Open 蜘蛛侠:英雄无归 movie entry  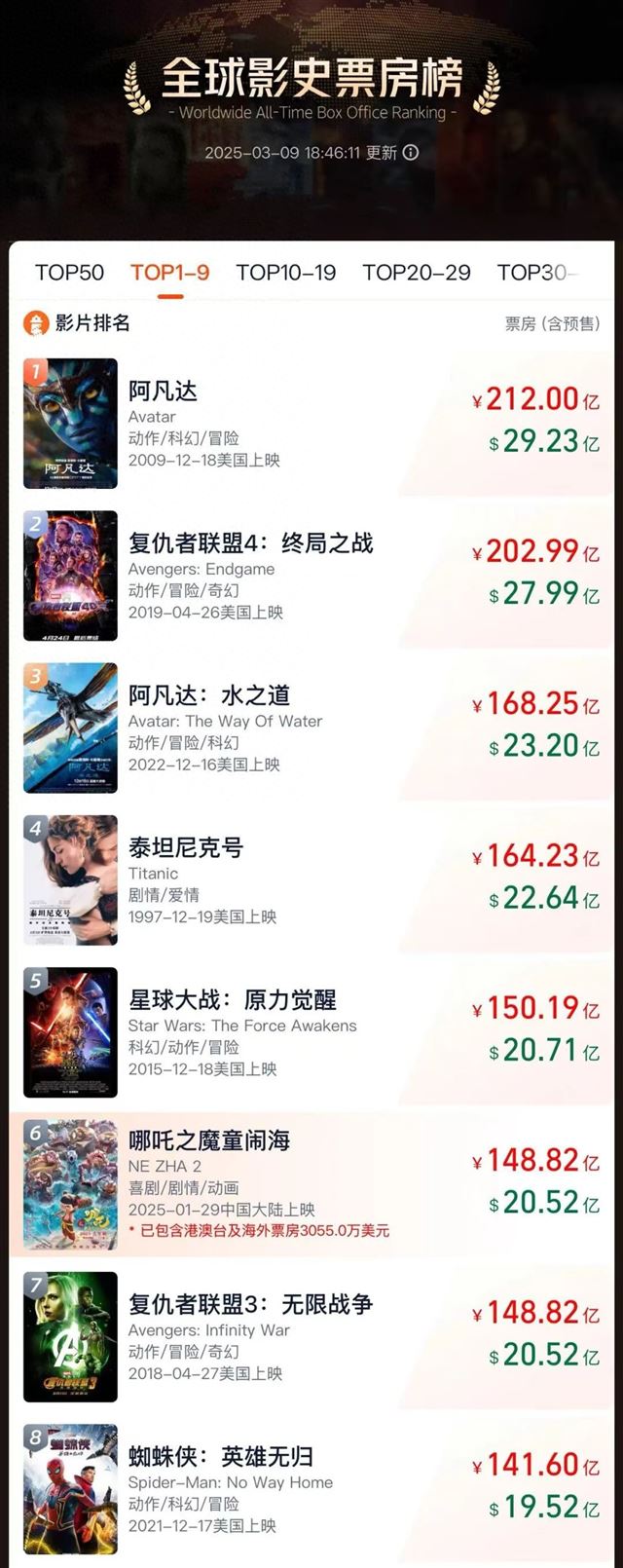(311, 1488)
